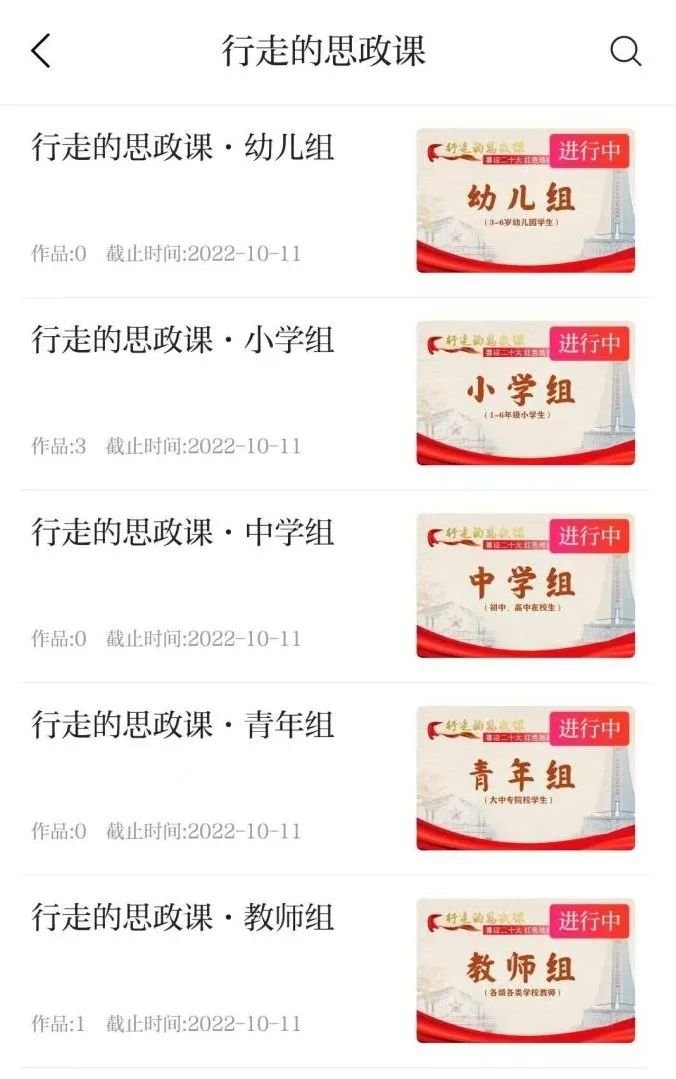Open 行走的思政课·小学组 entry

(184, 341)
